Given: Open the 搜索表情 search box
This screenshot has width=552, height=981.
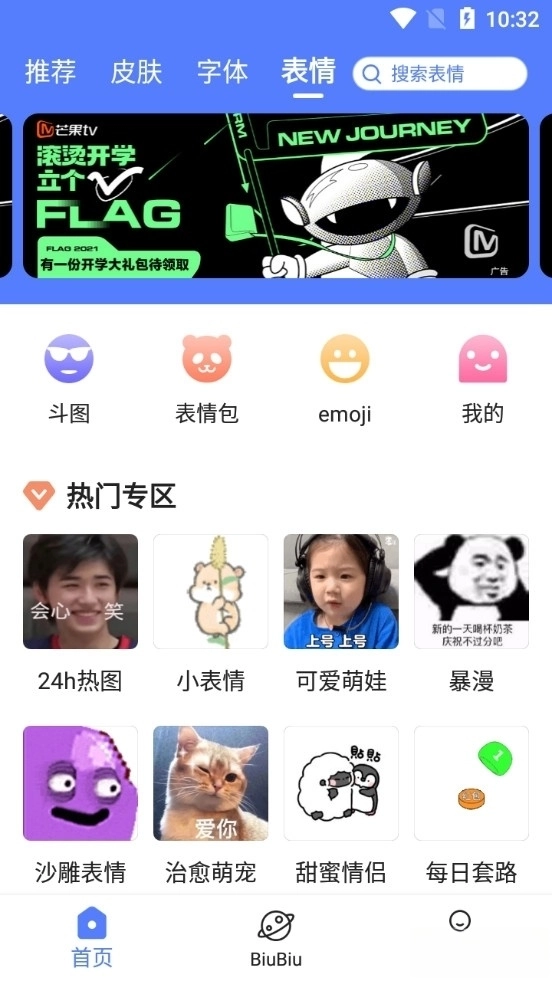Looking at the screenshot, I should (x=439, y=74).
